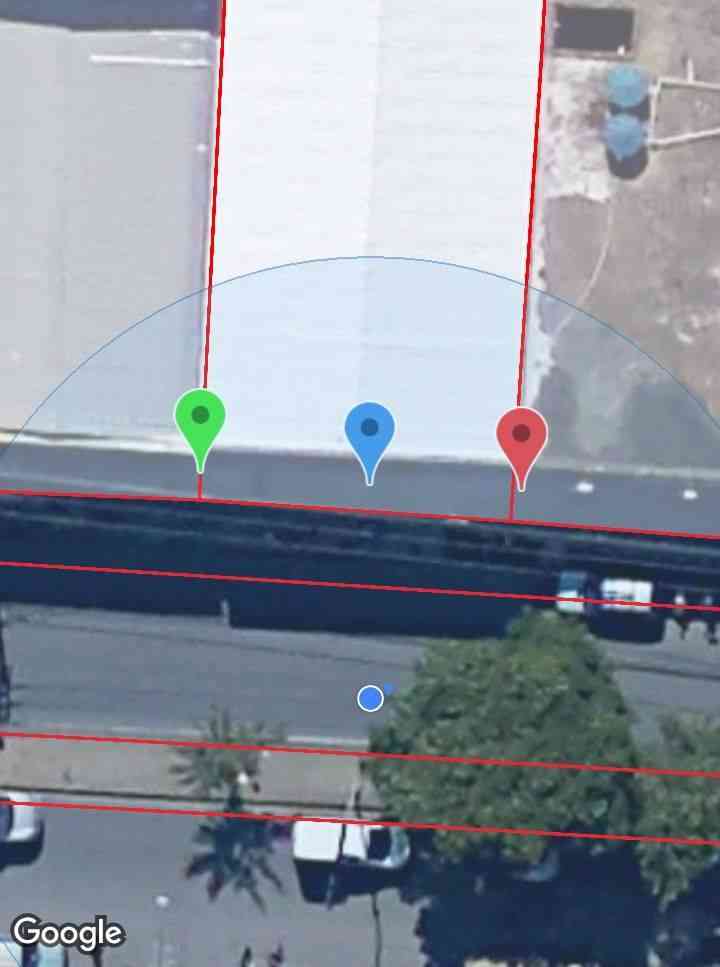Tap the red map pin
The width and height of the screenshot is (720, 967).
tap(521, 437)
